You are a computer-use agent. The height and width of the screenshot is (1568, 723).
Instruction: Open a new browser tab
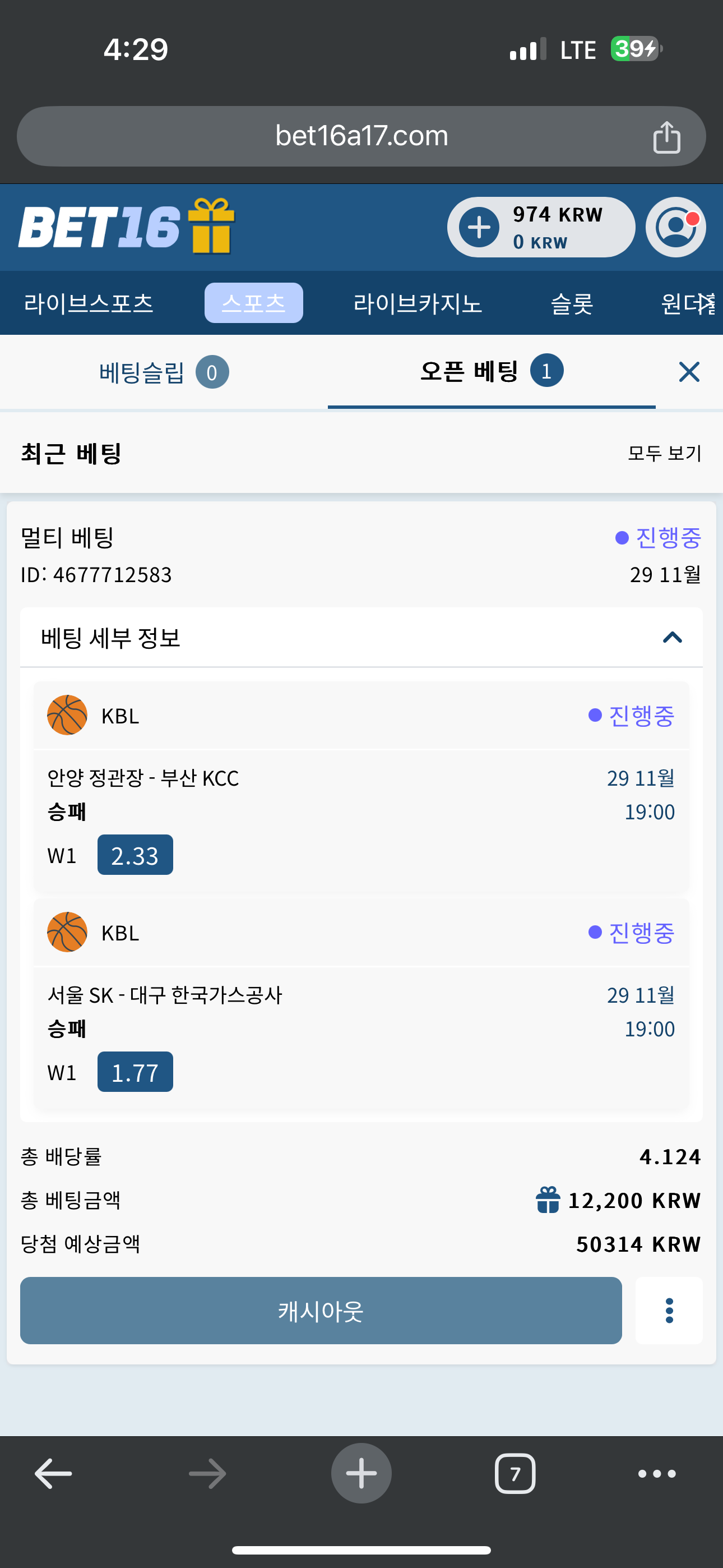(361, 1473)
